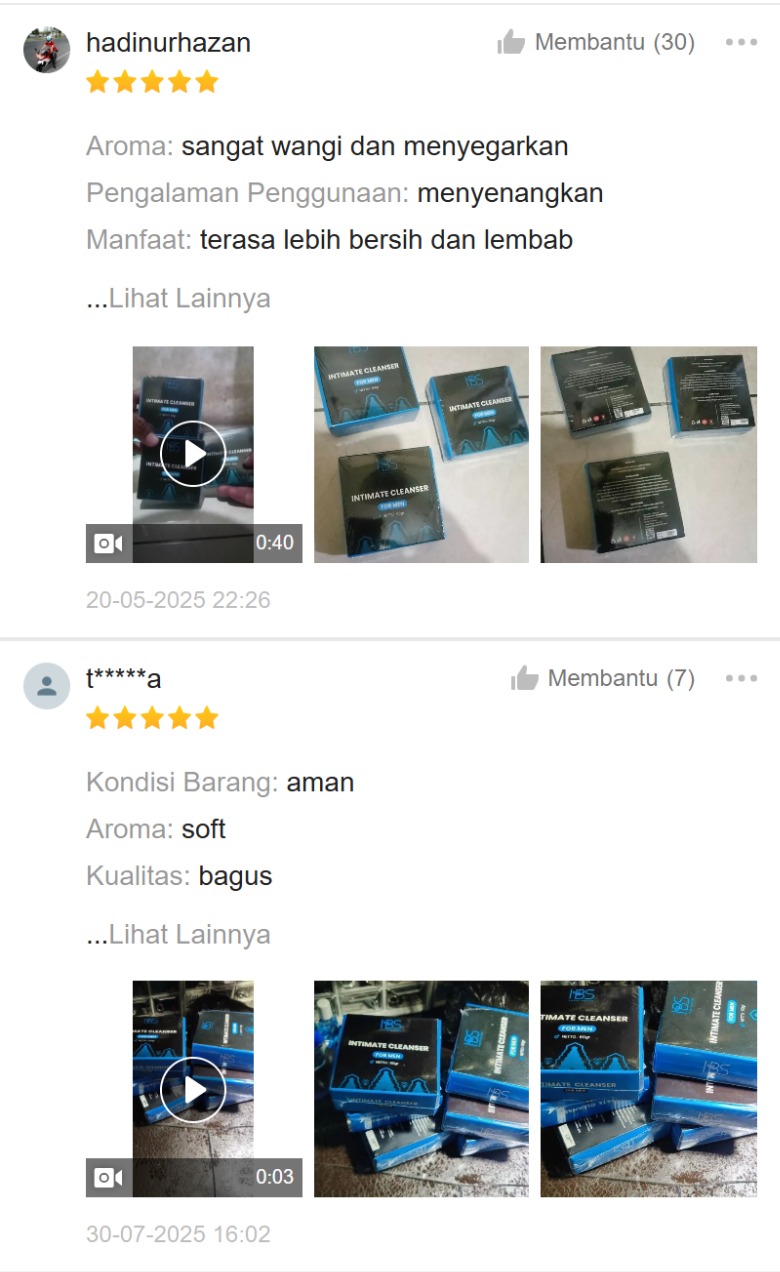Mark t*****a's review as Membantu

click(x=602, y=678)
